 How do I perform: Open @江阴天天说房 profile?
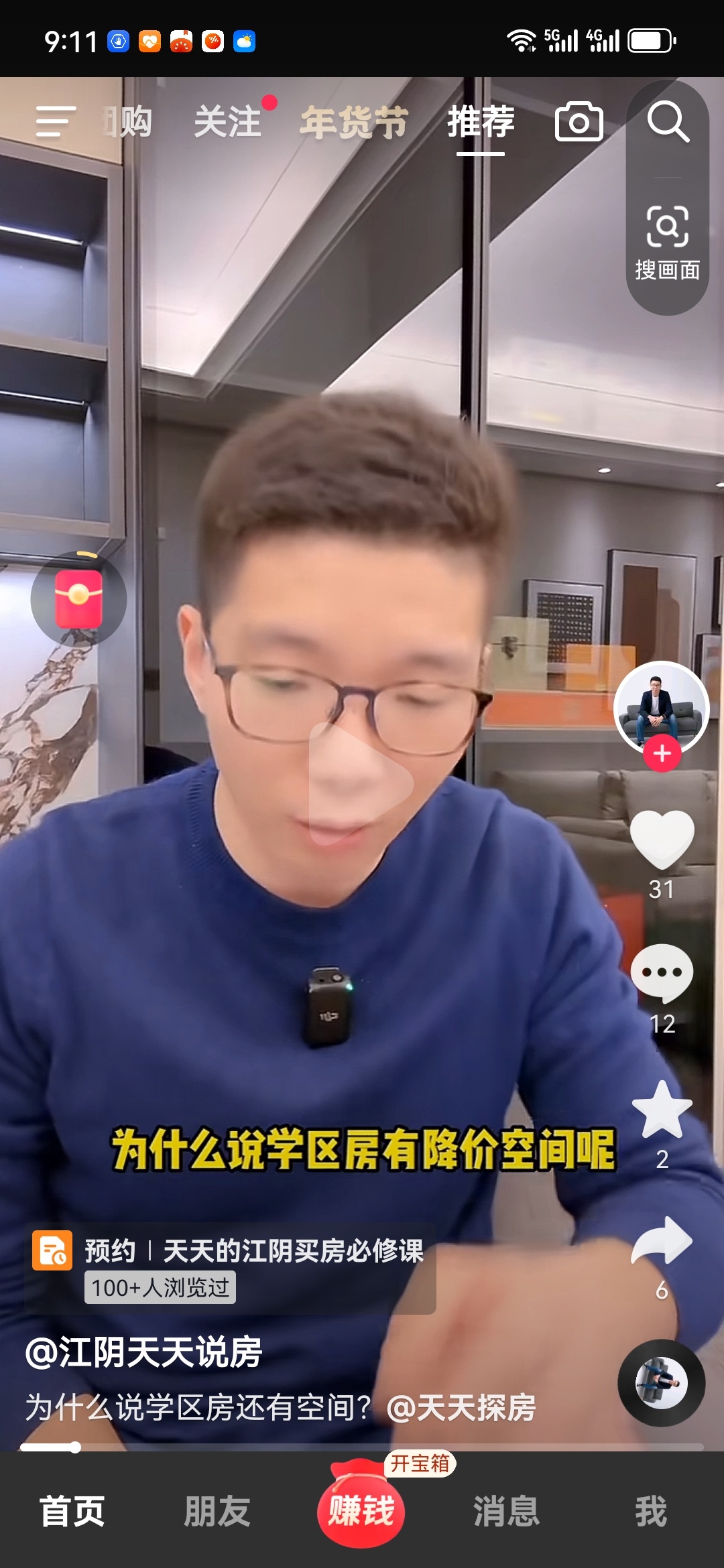[143, 1352]
